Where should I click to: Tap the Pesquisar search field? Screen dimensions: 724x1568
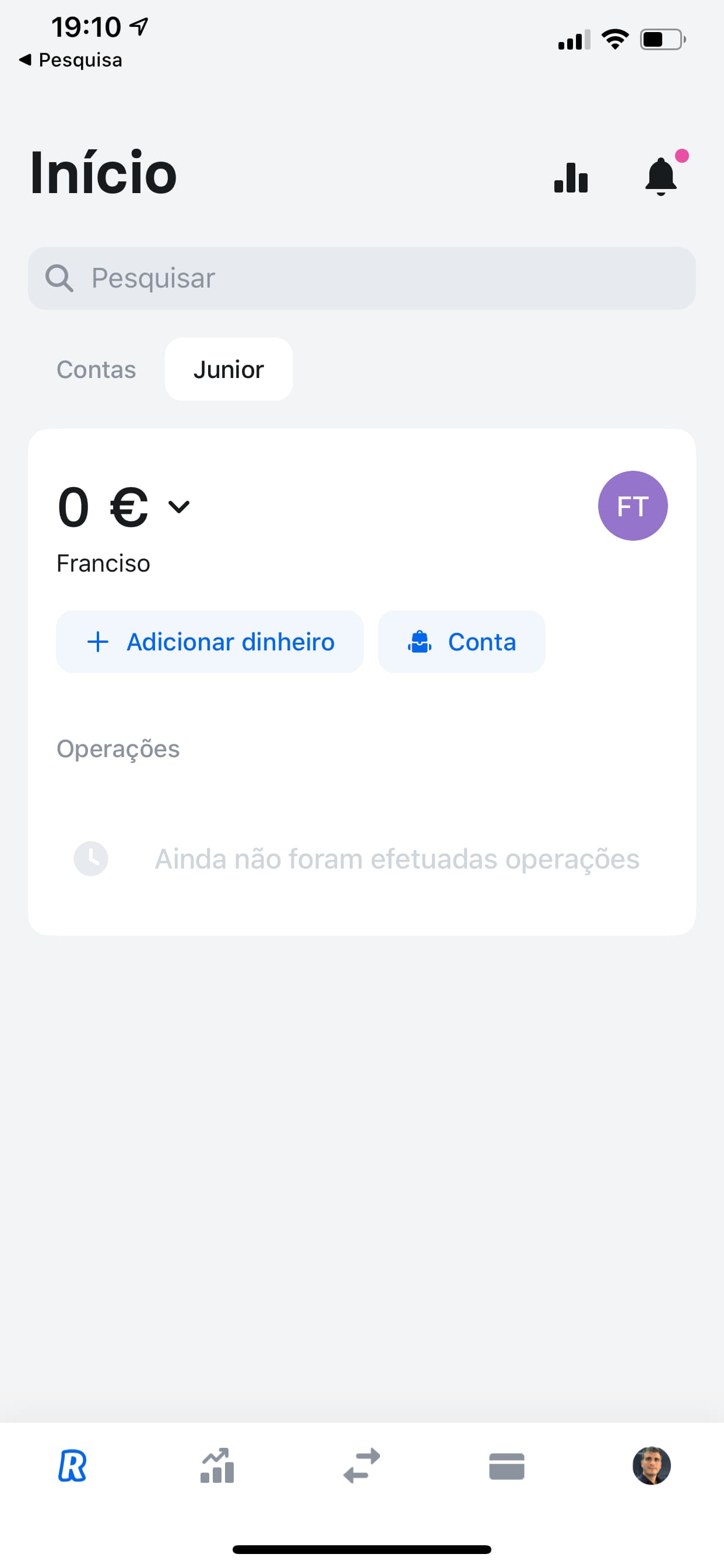tap(362, 278)
